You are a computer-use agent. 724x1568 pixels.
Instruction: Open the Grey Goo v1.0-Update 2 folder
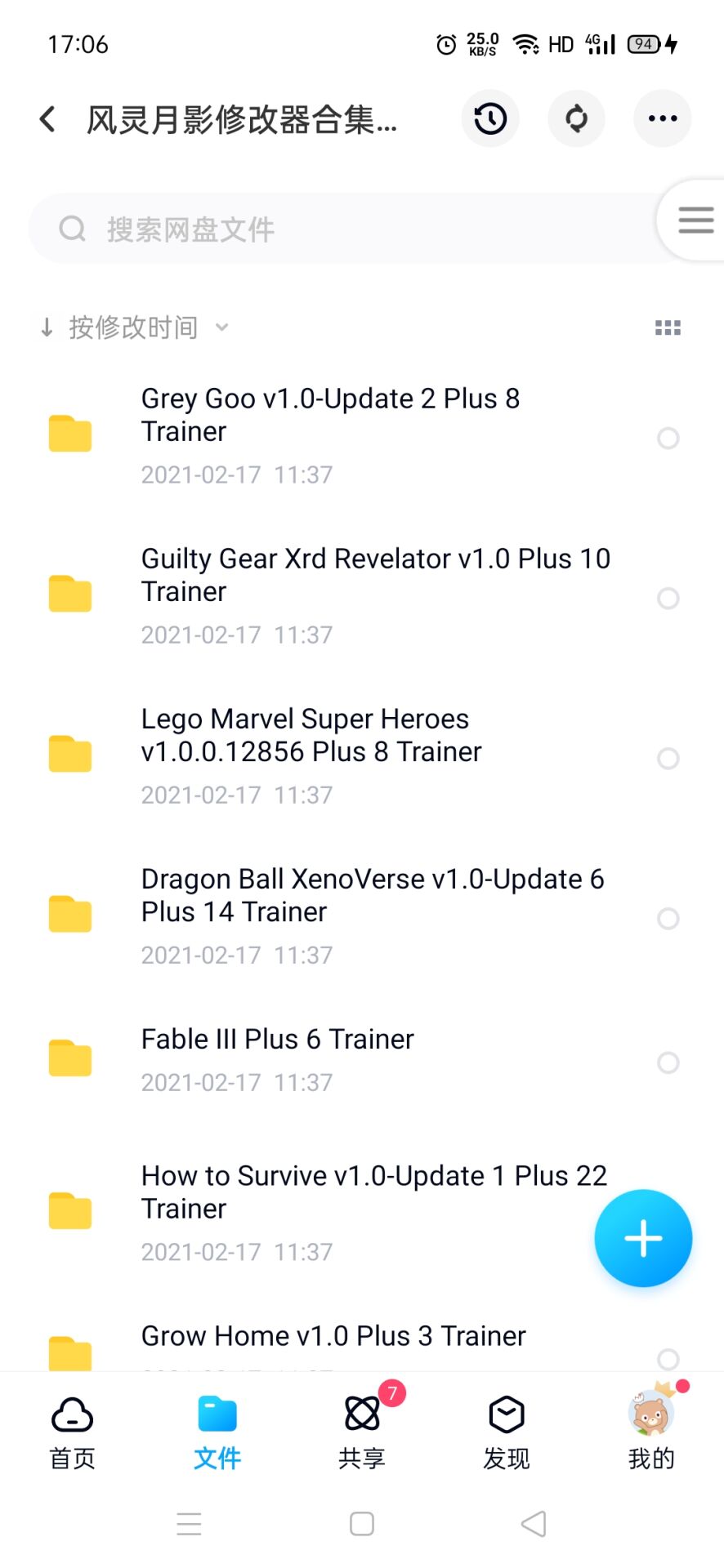pos(330,415)
